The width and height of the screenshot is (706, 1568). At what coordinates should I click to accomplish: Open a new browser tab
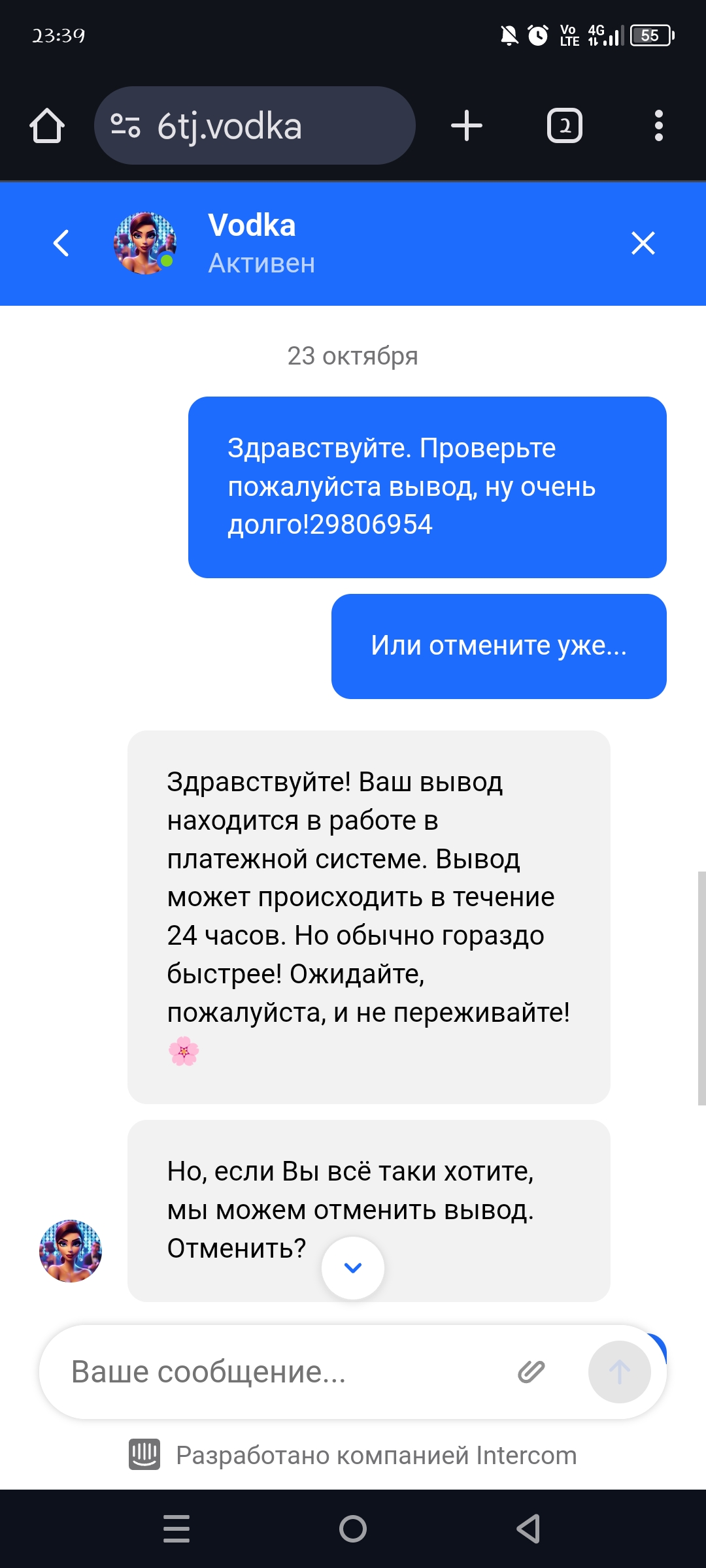pos(467,125)
